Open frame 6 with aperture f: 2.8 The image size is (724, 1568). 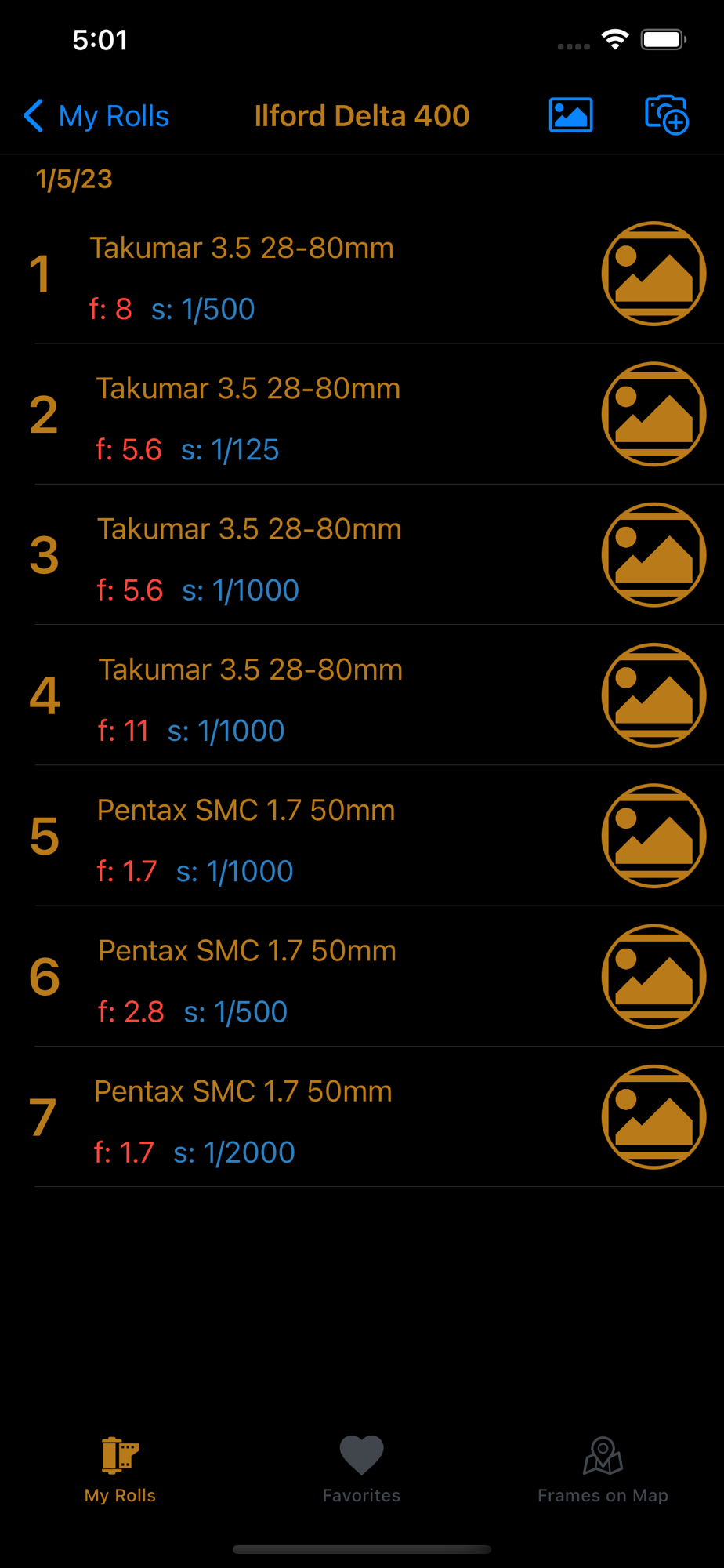pos(362,976)
